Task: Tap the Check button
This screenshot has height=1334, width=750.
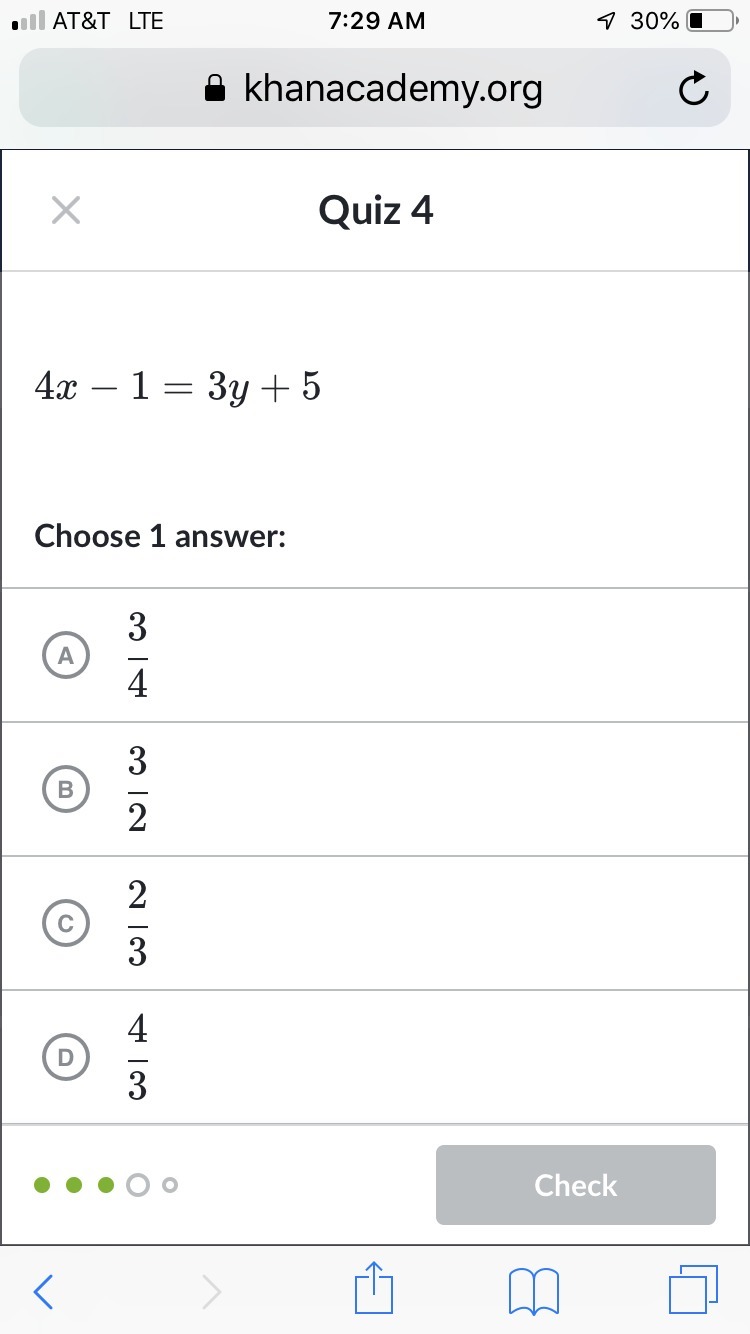Action: (x=575, y=1185)
